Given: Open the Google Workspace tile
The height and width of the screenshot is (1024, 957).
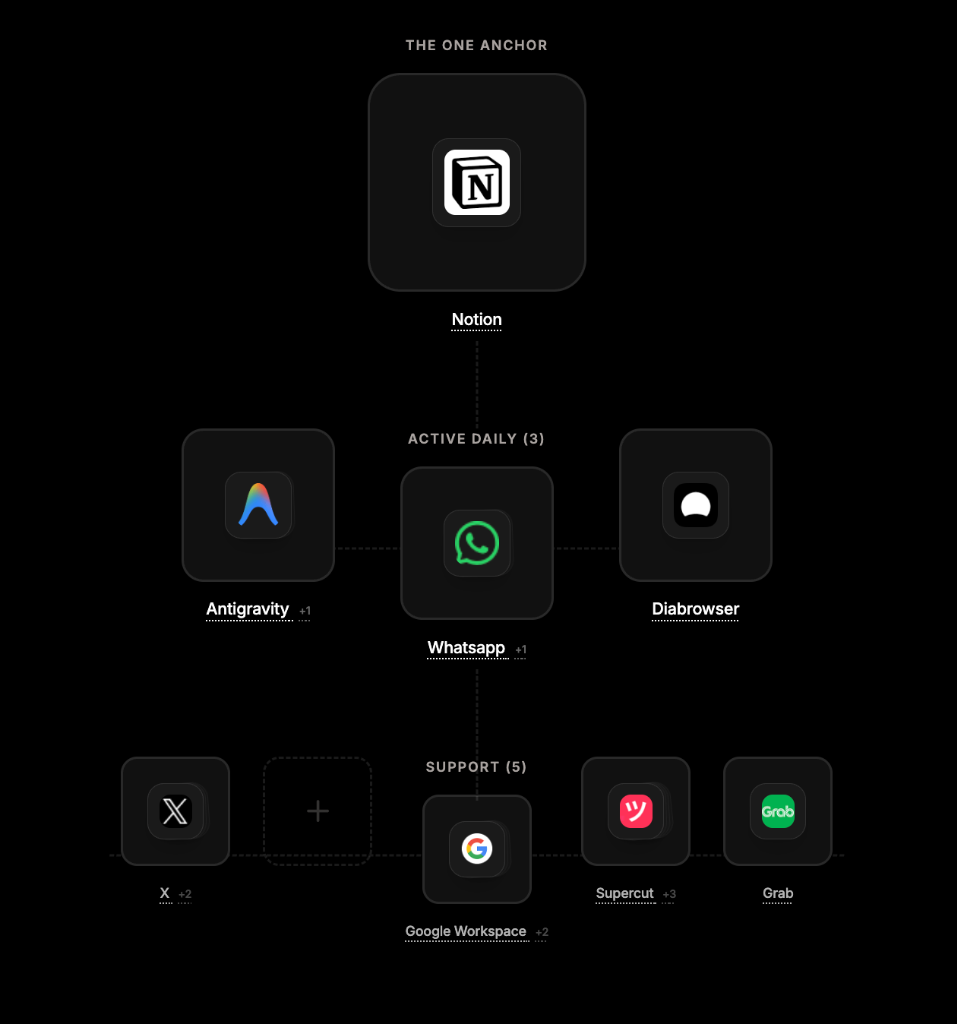Looking at the screenshot, I should [476, 849].
